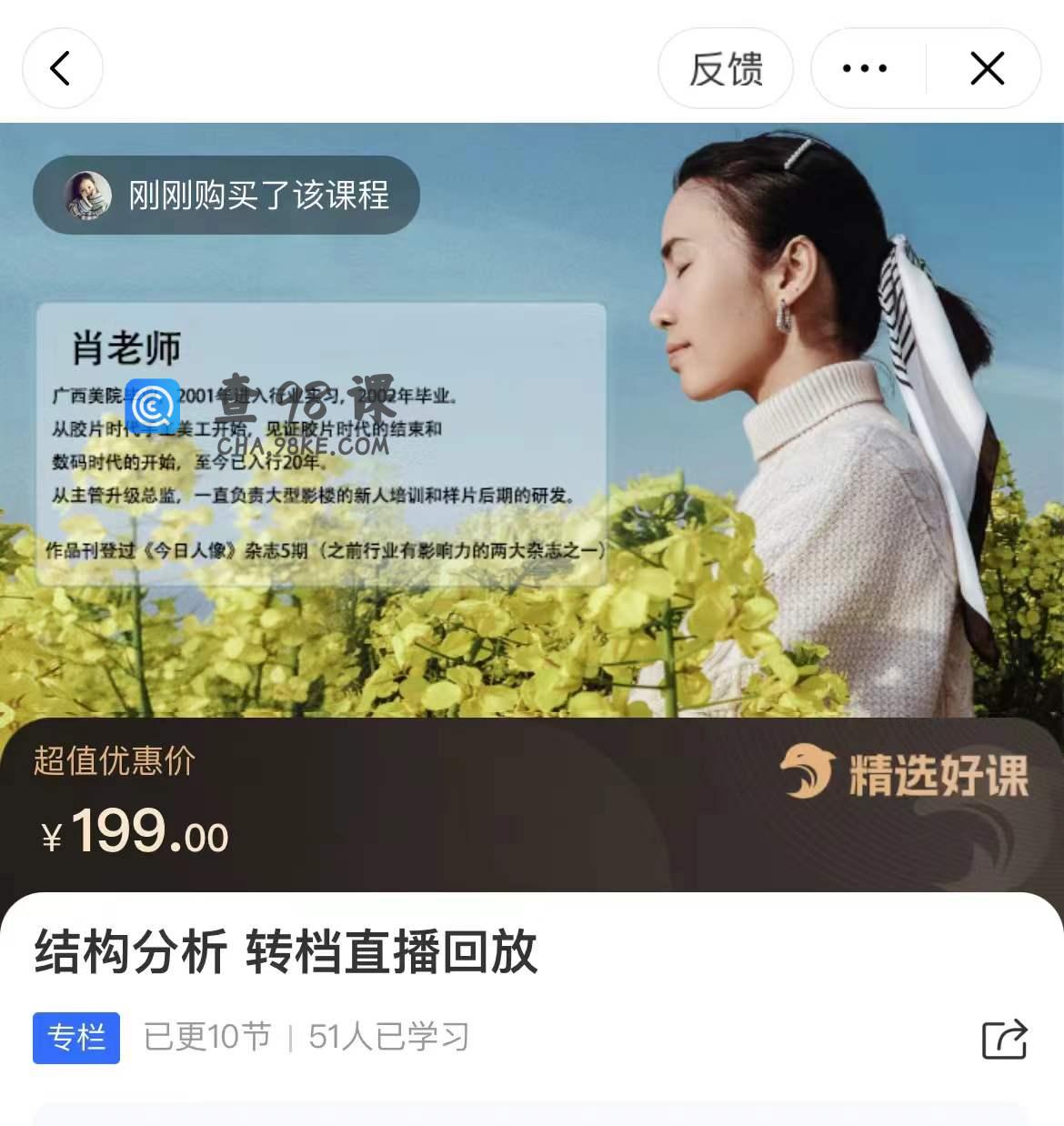
Task: Close the page with the X button
Action: pyautogui.click(x=987, y=68)
